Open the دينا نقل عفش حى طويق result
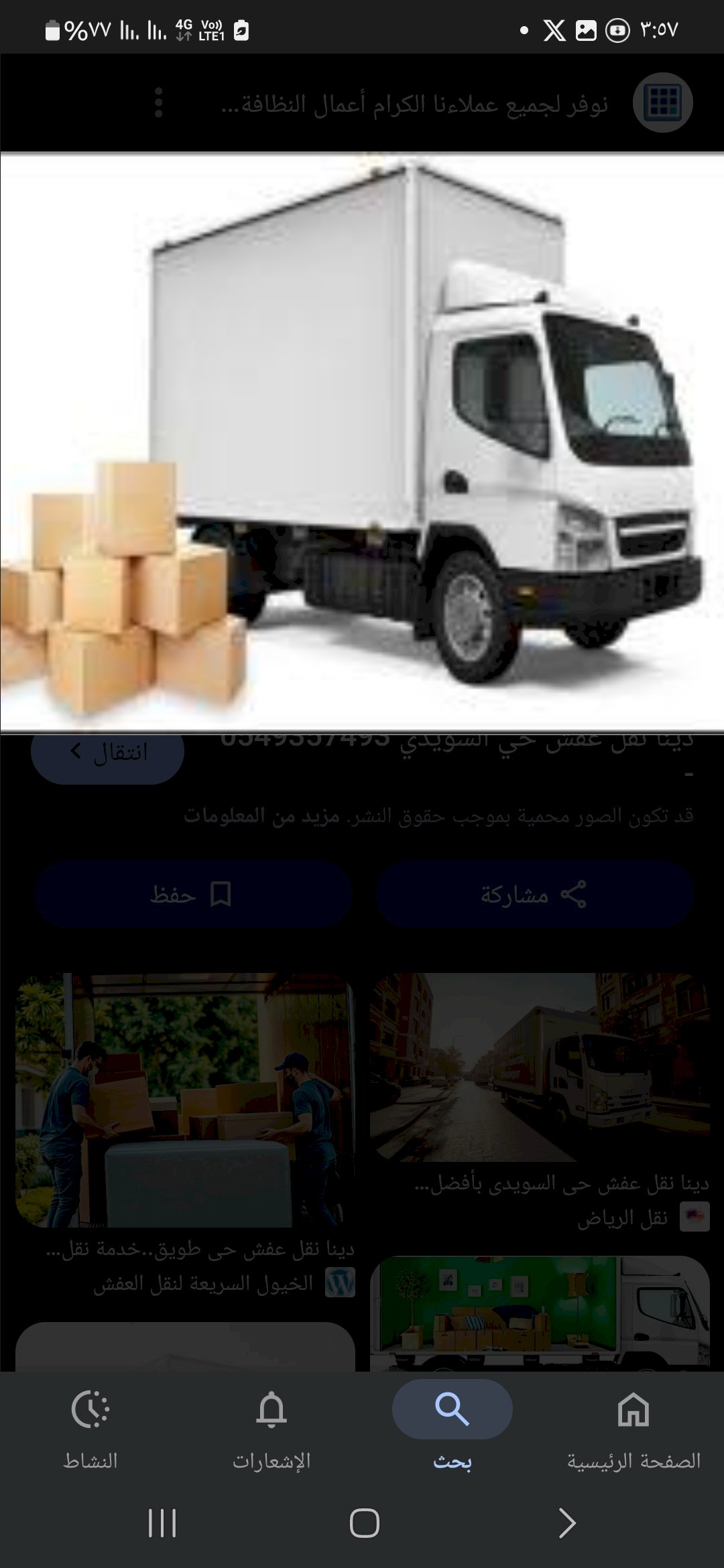This screenshot has width=724, height=1568. coord(185,1100)
